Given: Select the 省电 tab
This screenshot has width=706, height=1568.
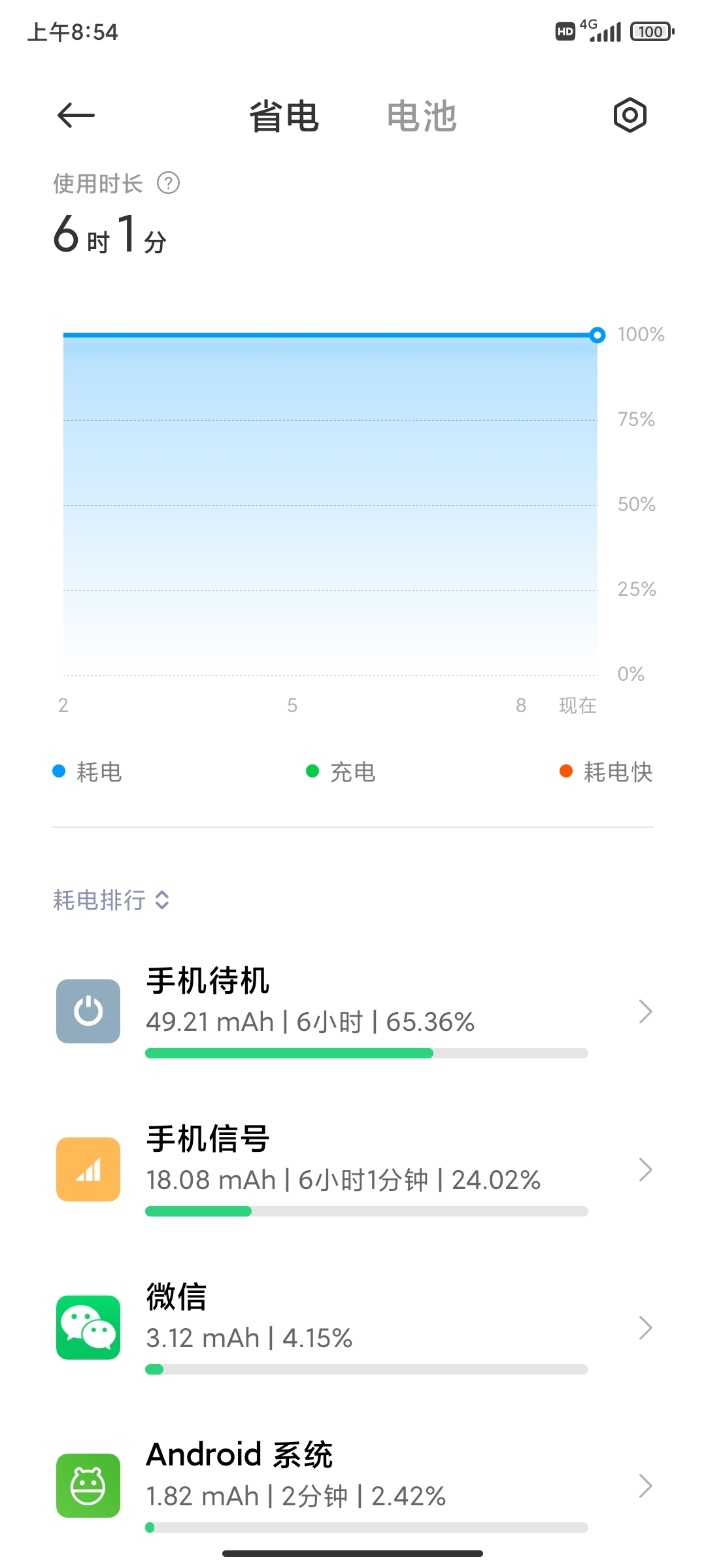Looking at the screenshot, I should click(x=284, y=117).
